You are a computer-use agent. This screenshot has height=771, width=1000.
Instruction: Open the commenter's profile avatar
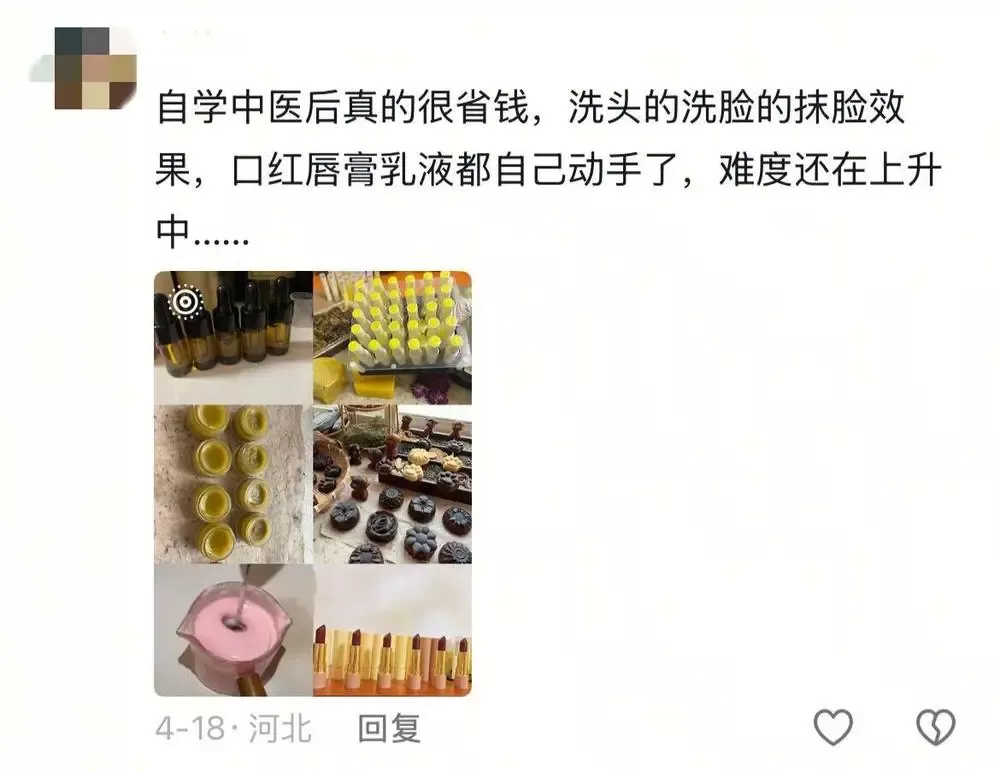(x=96, y=68)
